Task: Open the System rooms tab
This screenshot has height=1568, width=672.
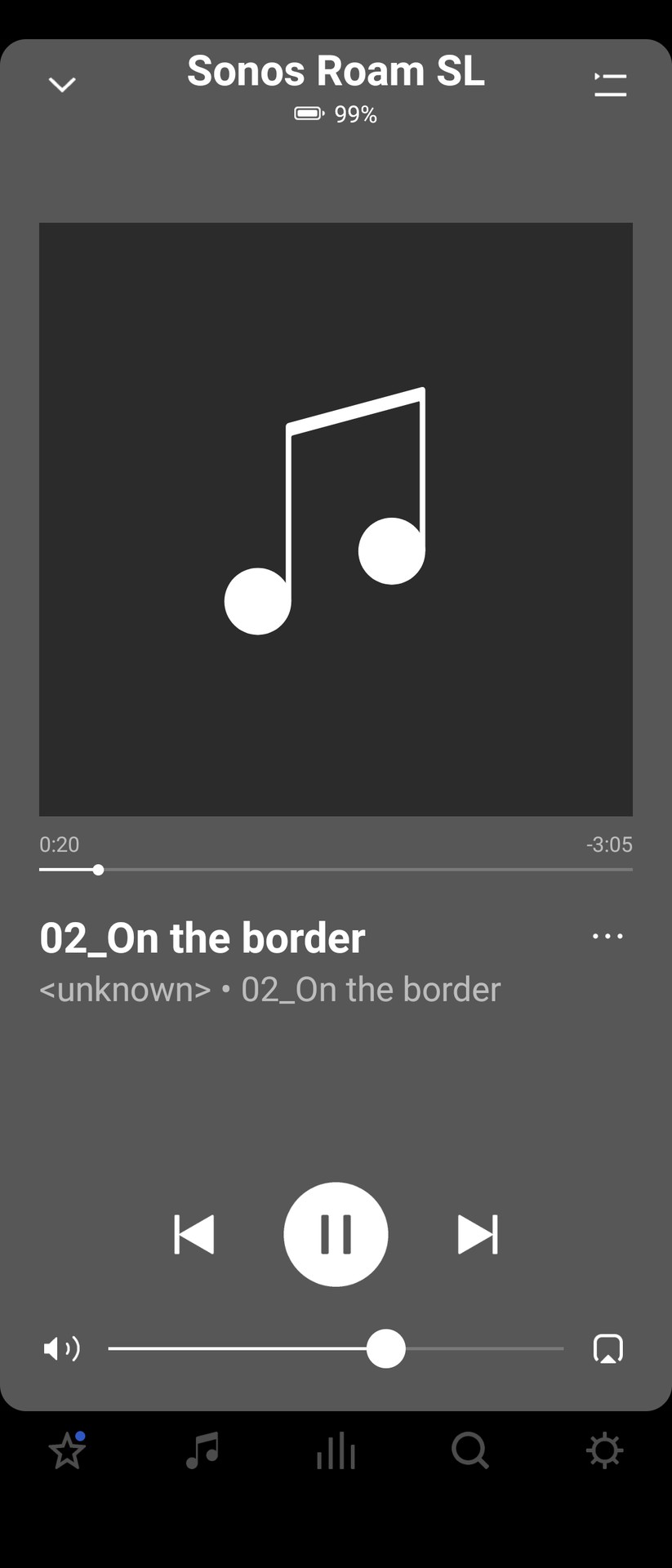Action: pos(336,1451)
